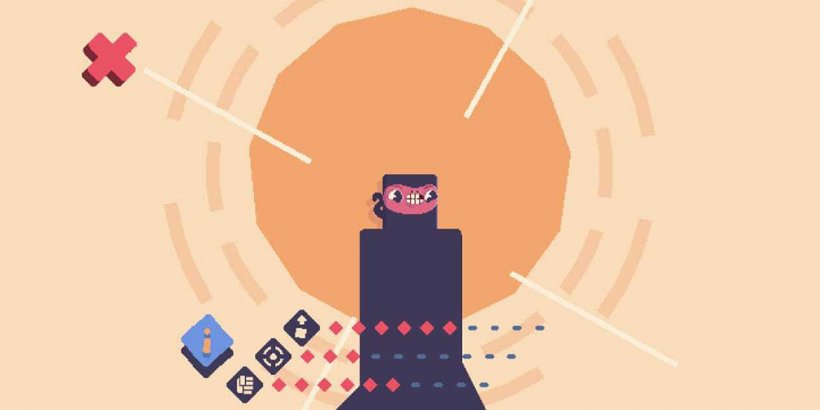Open the blue info diamond button
820x410 pixels.
tap(207, 343)
